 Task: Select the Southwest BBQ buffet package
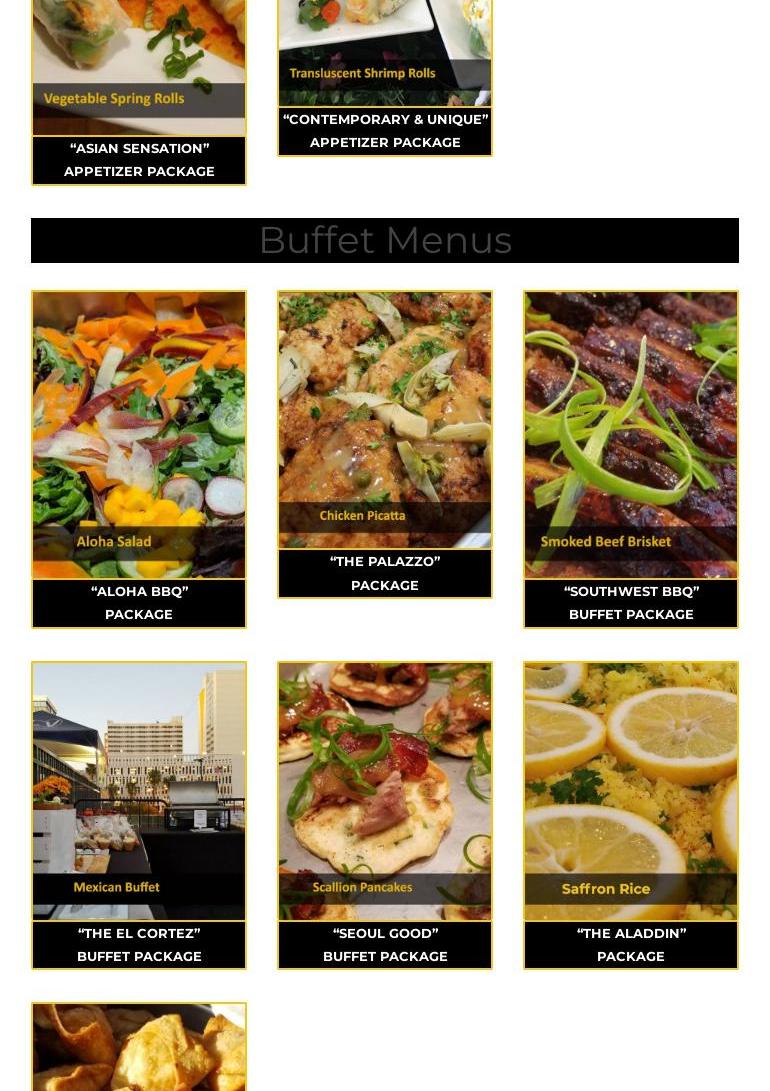631,603
